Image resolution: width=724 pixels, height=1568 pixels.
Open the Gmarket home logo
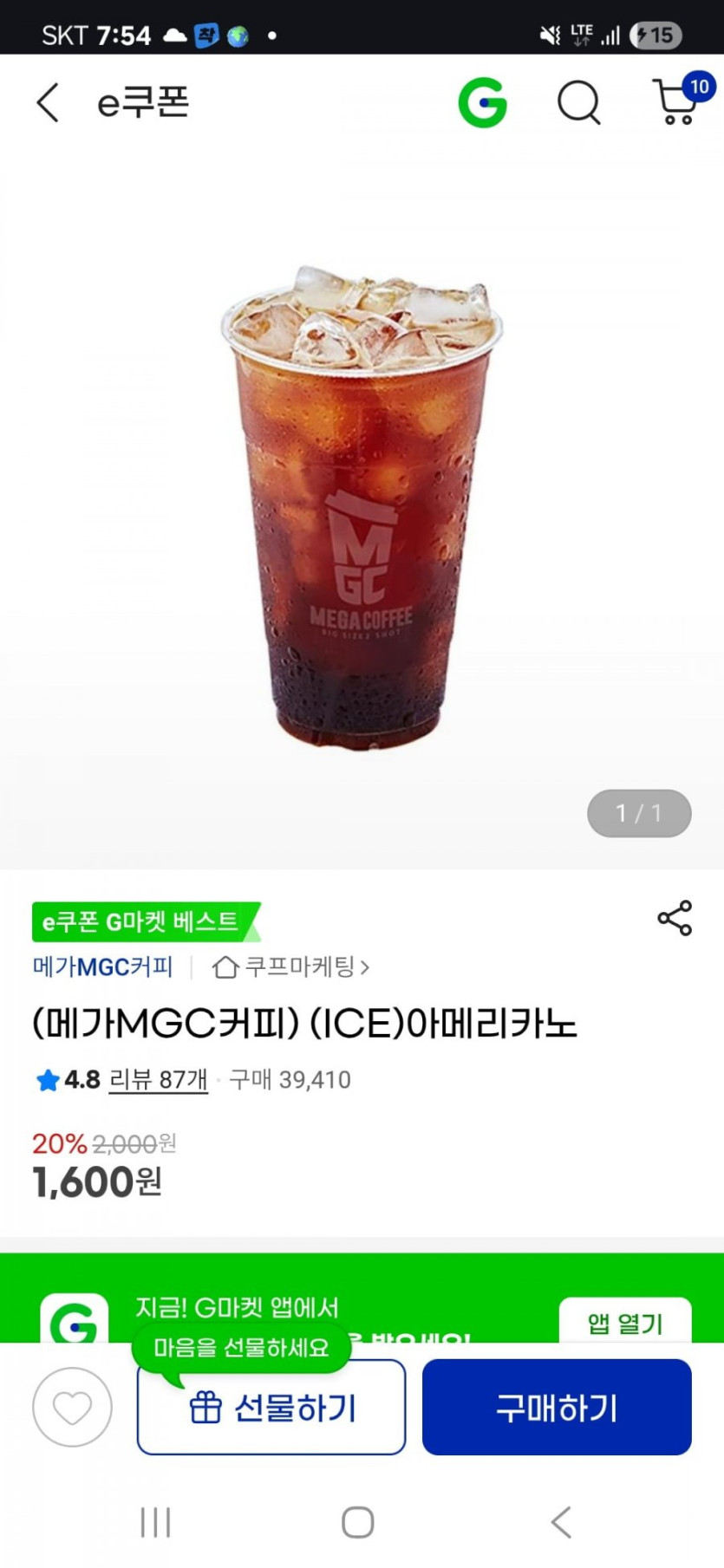point(482,102)
